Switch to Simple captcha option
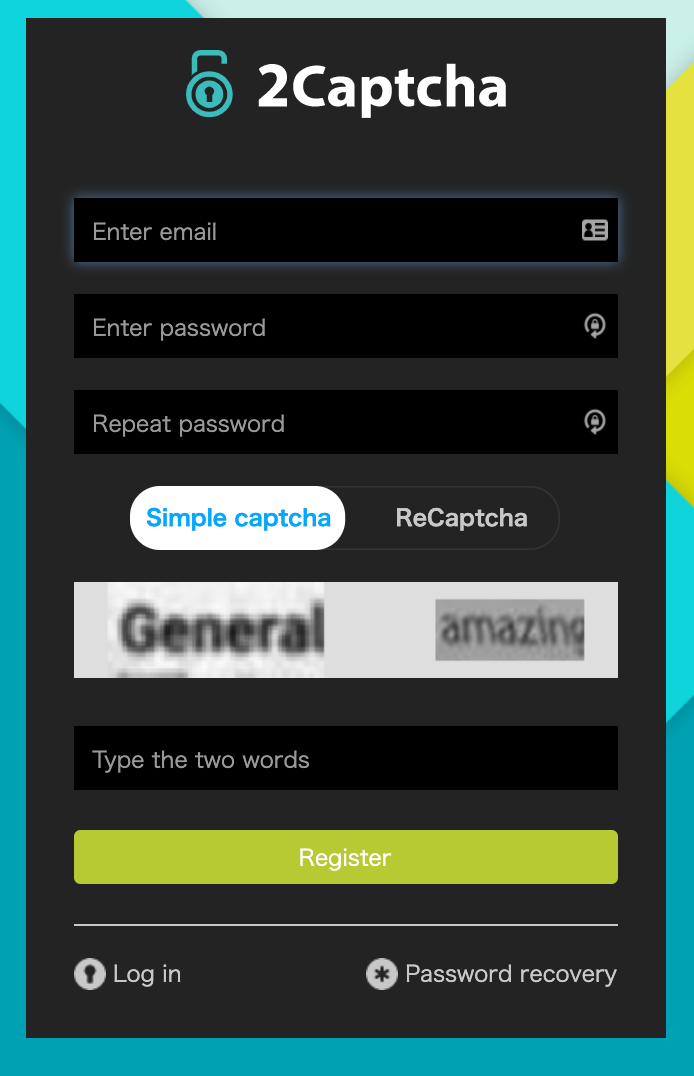 tap(238, 518)
